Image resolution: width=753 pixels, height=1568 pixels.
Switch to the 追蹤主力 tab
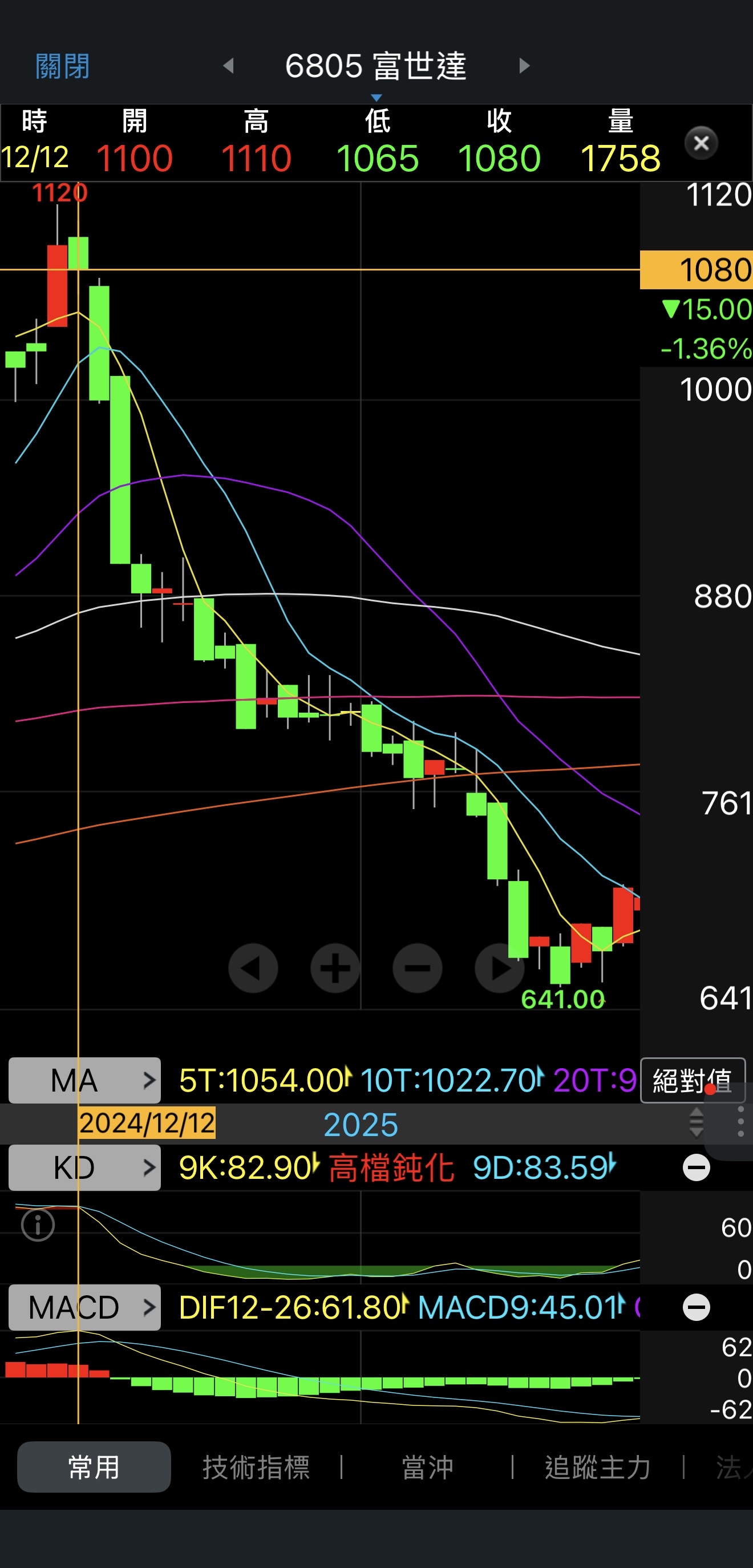597,1467
